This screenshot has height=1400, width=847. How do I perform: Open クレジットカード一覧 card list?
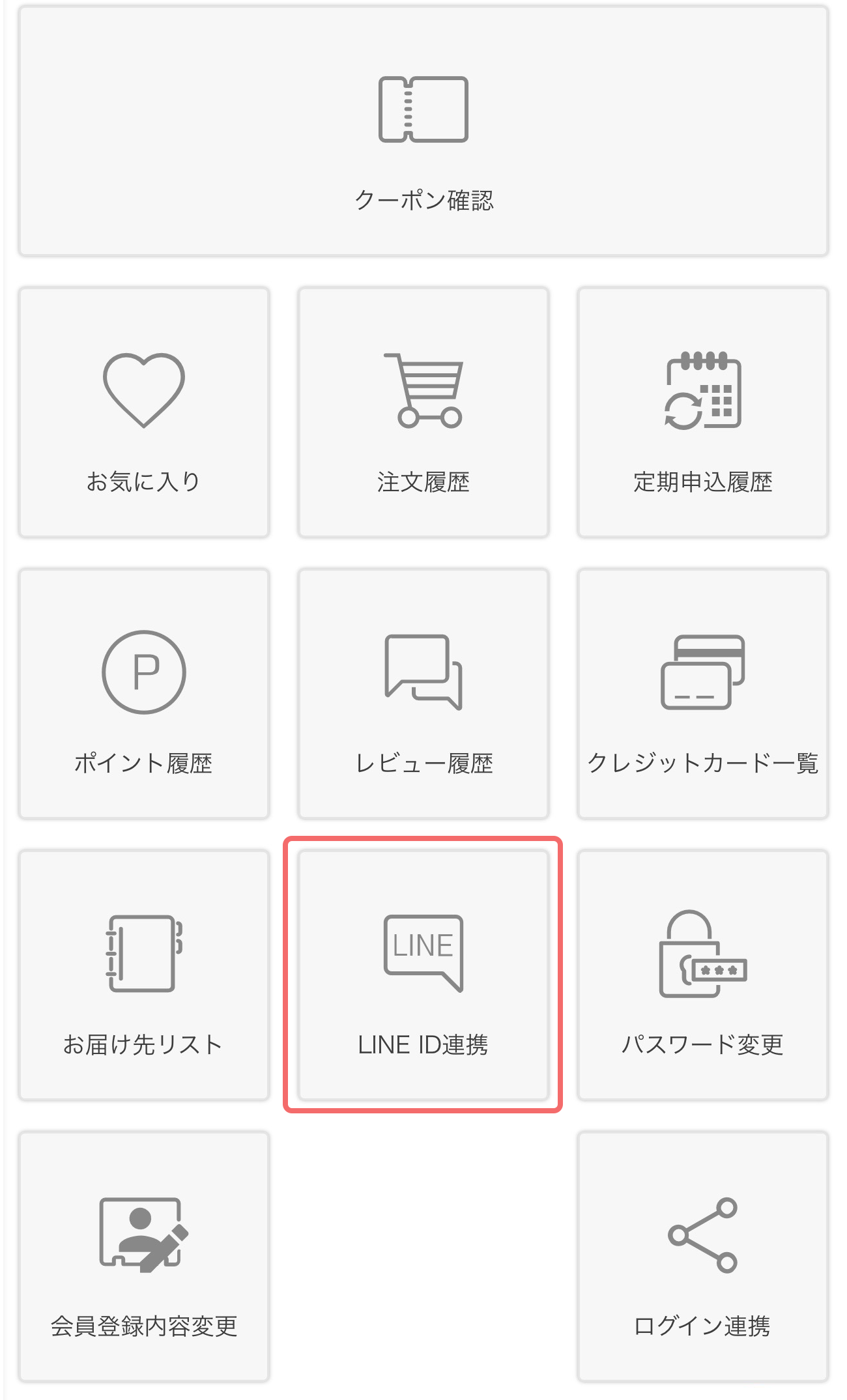click(702, 694)
